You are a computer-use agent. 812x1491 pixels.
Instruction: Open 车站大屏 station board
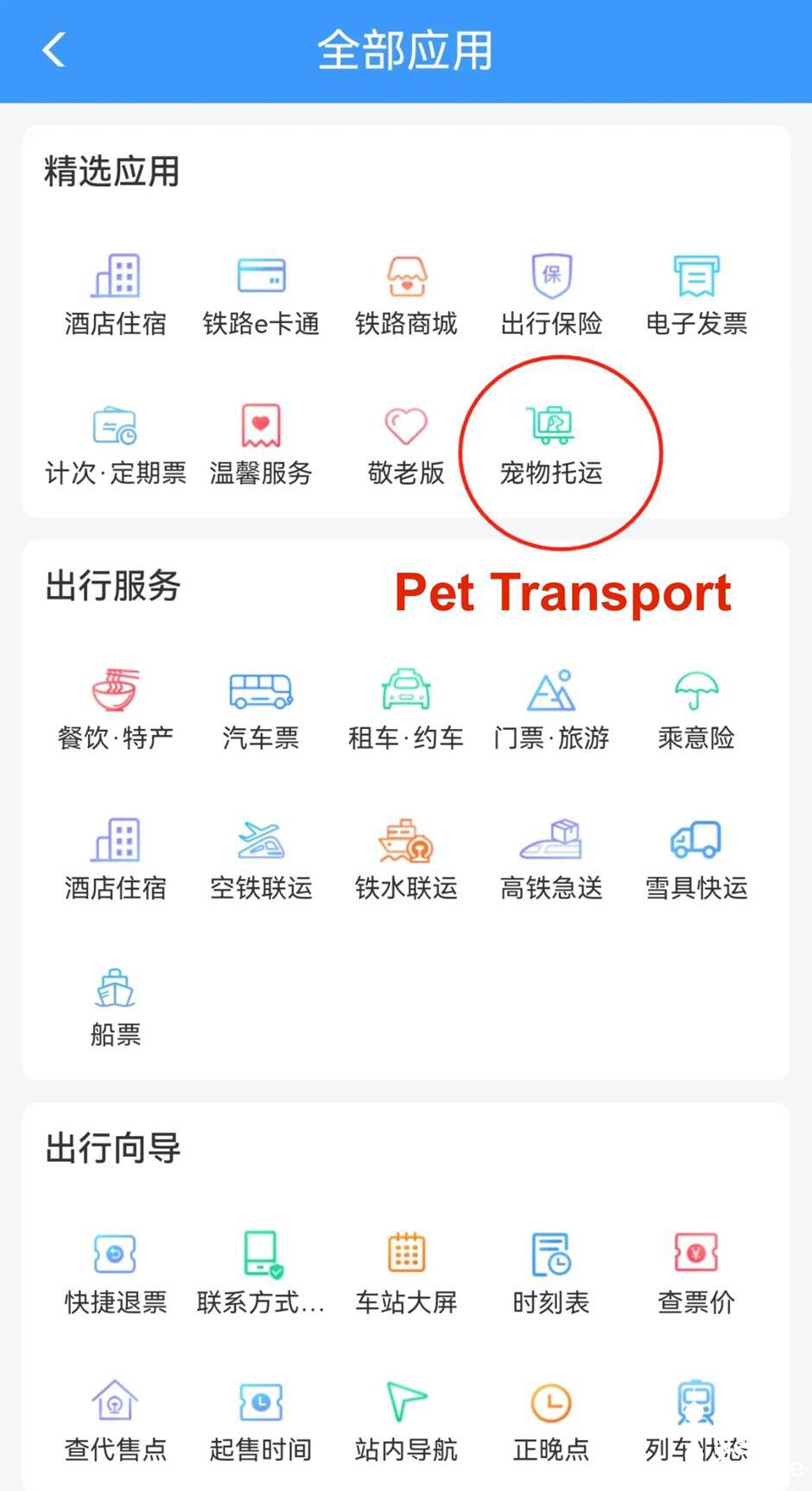[406, 1273]
